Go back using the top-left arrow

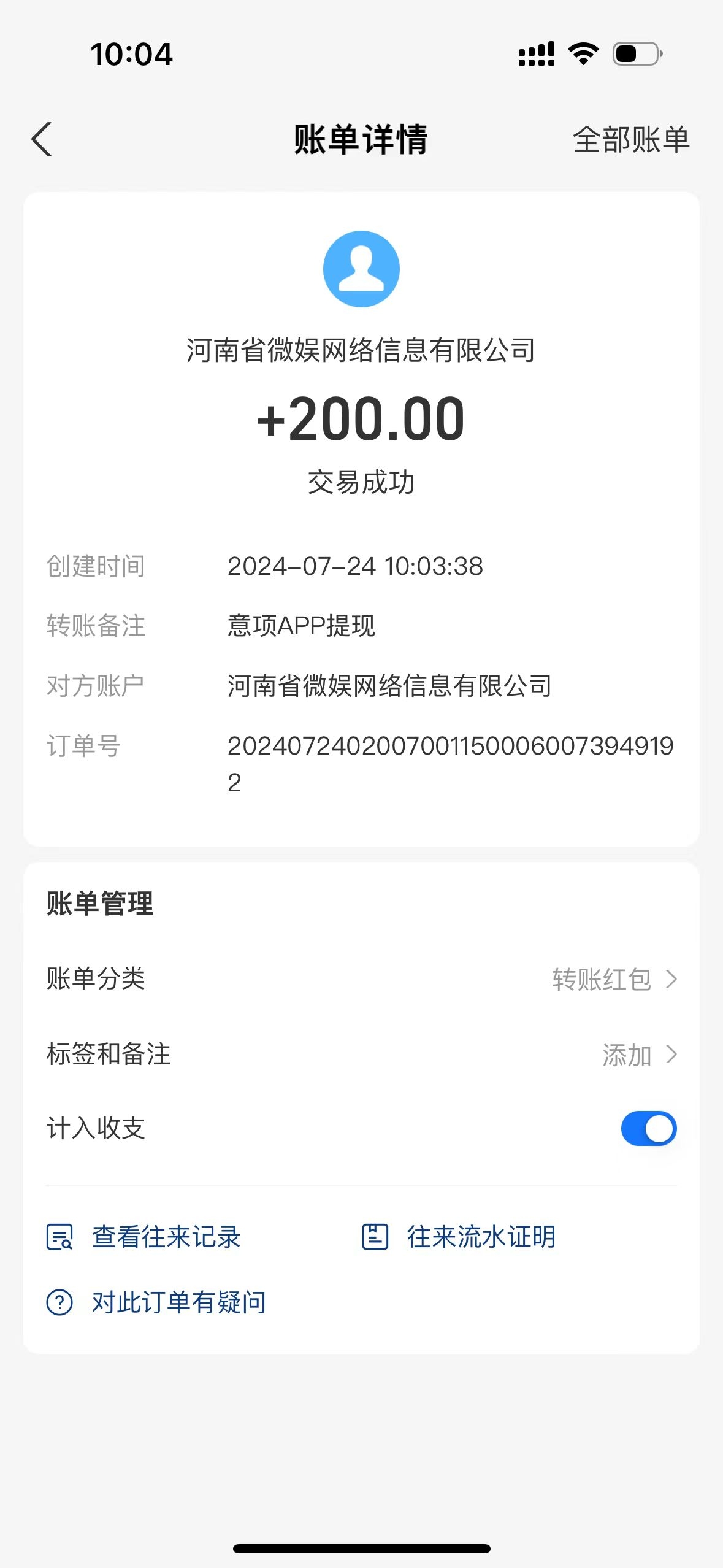(x=42, y=140)
